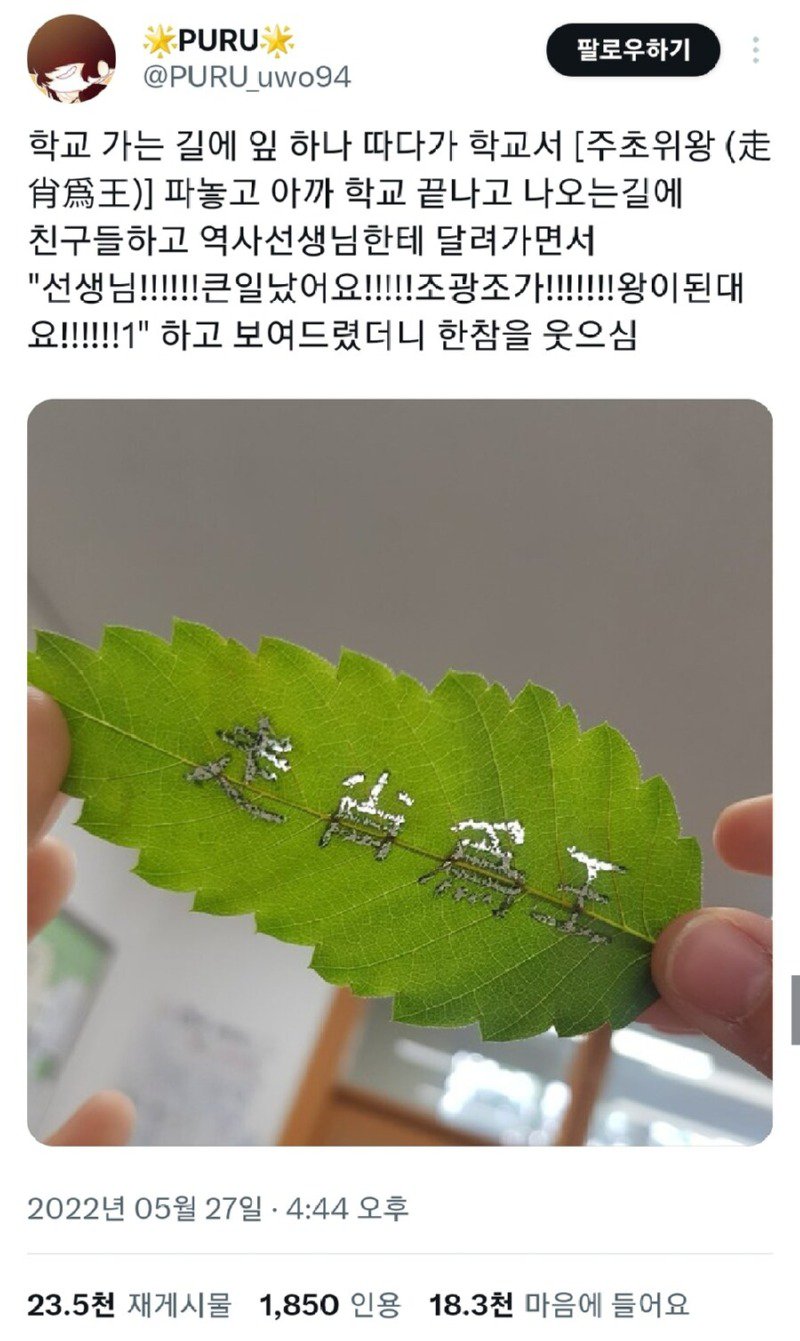Open the tweet's overflow menu
This screenshot has width=800, height=1341.
click(755, 50)
